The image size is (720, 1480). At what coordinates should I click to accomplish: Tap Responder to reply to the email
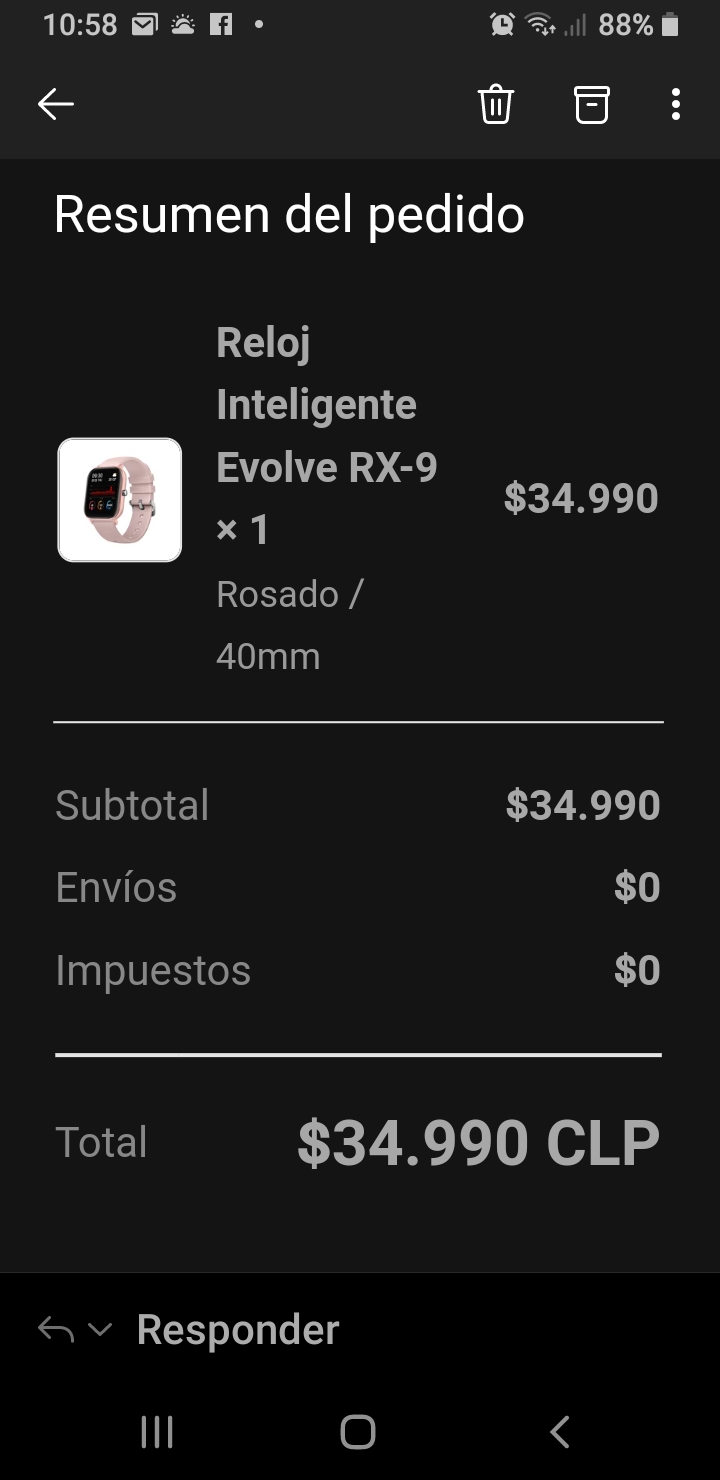point(238,1329)
